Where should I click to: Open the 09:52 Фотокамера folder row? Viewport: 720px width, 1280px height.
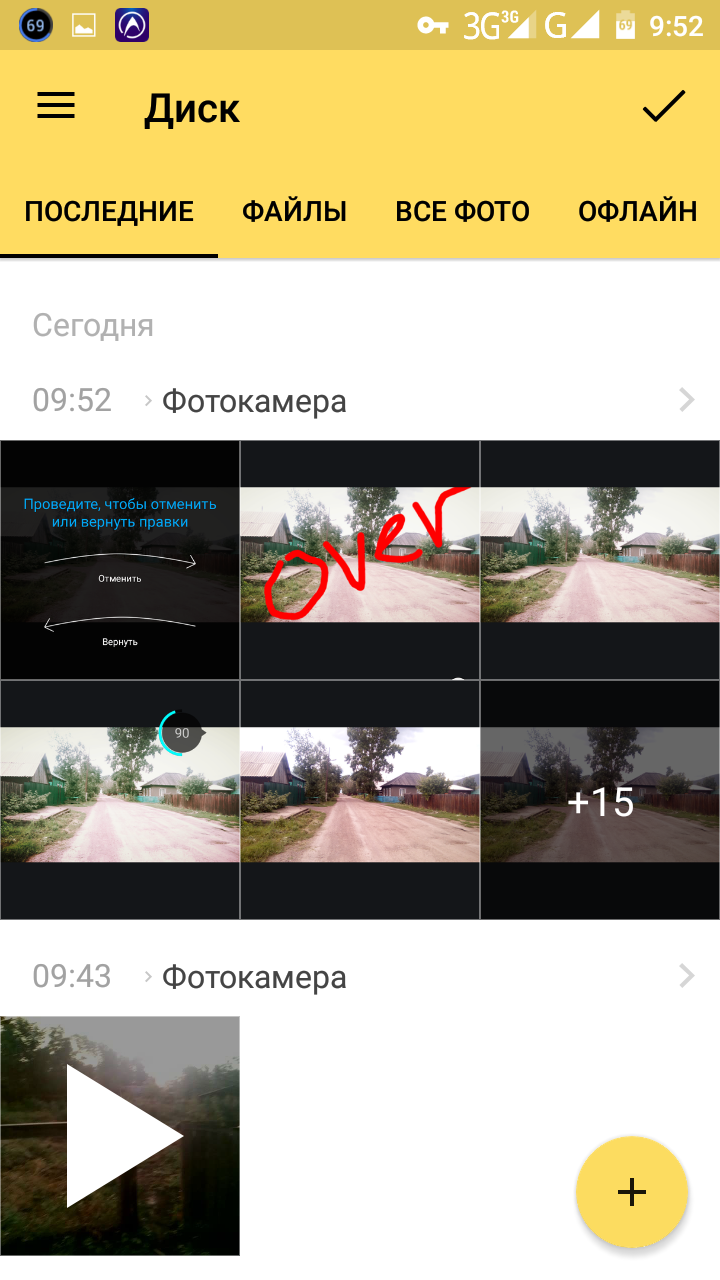click(360, 401)
